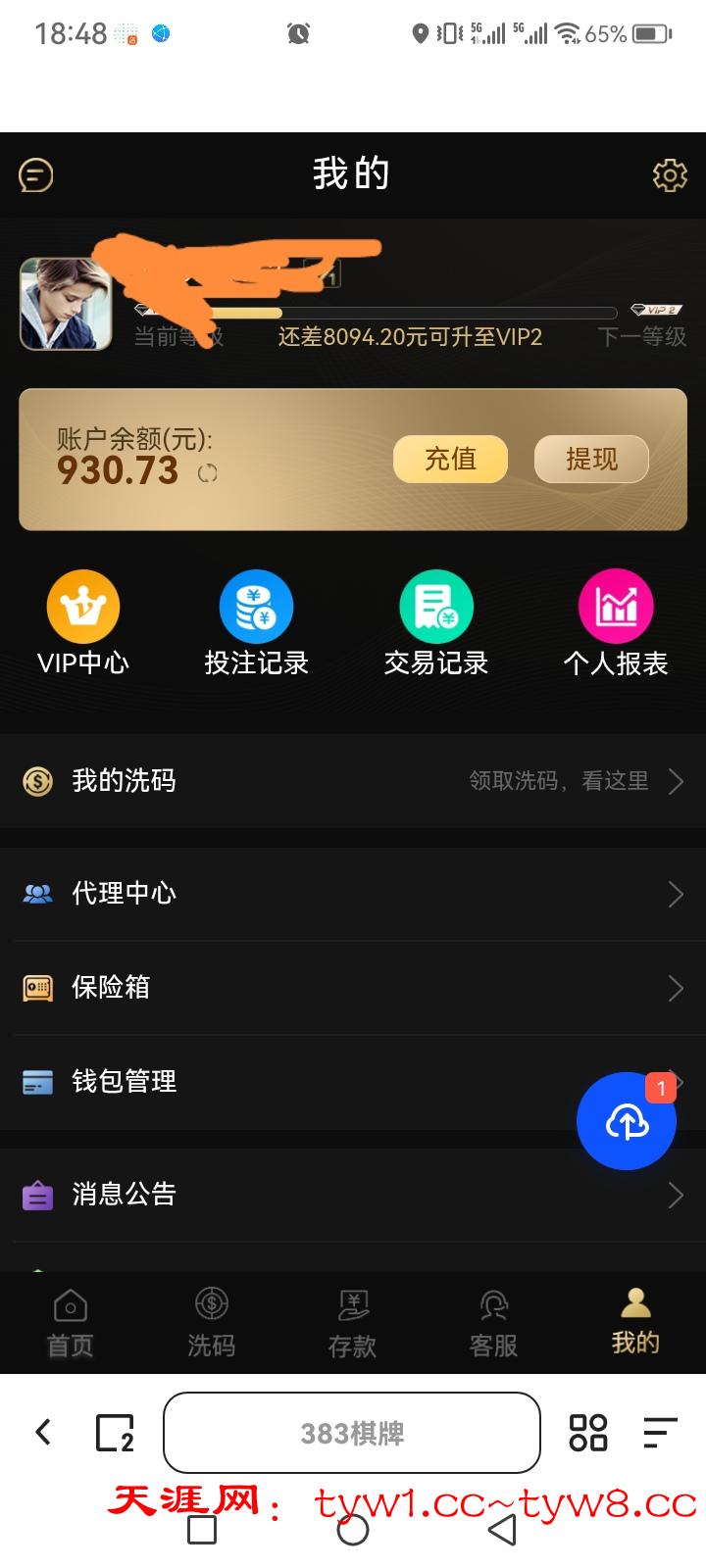The width and height of the screenshot is (706, 1568).
Task: Switch to the 存款 deposit tab
Action: tap(353, 1323)
